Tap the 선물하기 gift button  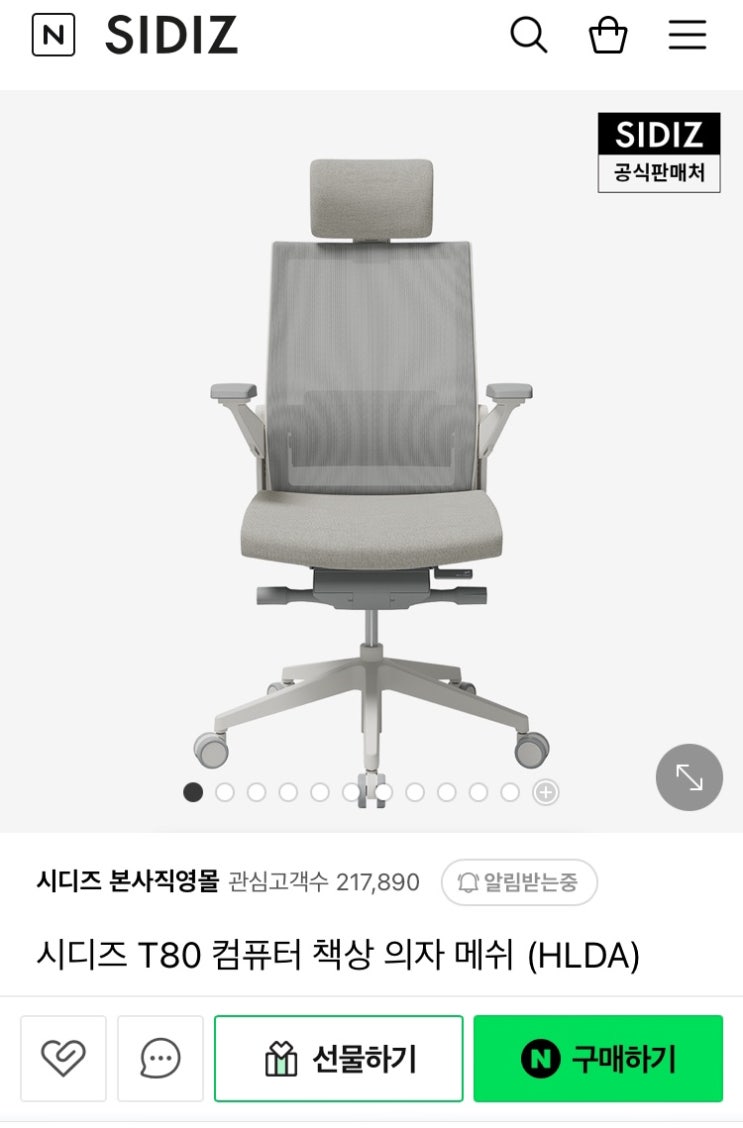click(338, 1058)
